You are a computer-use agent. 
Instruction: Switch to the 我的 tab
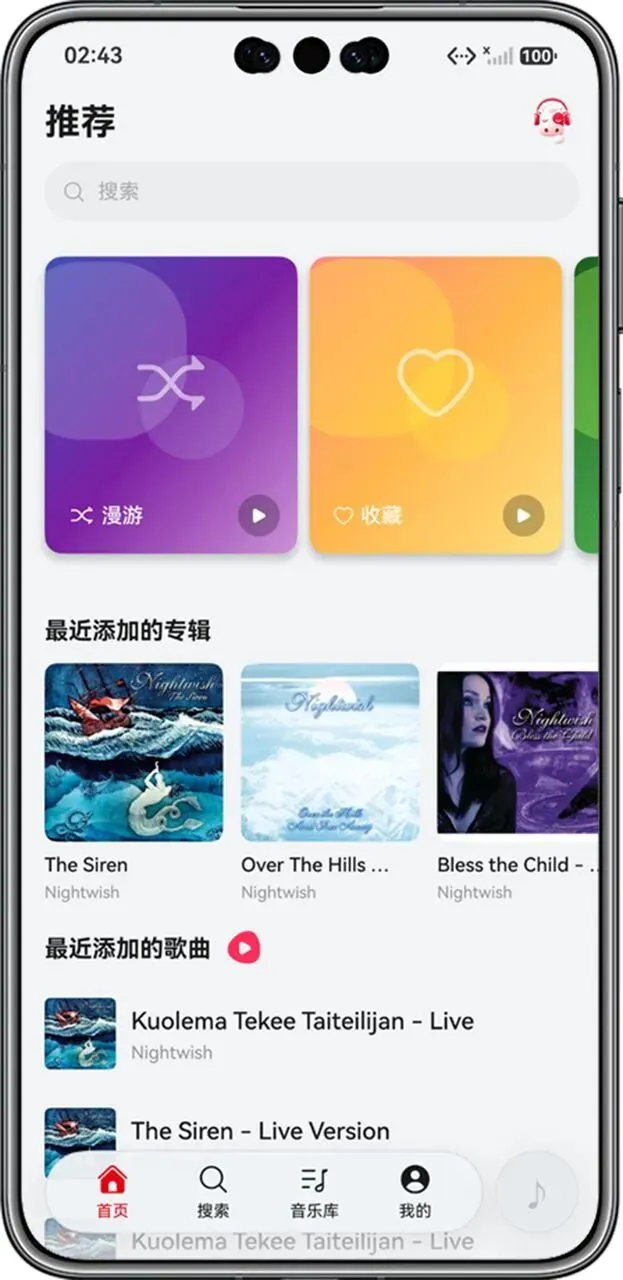(x=414, y=1192)
